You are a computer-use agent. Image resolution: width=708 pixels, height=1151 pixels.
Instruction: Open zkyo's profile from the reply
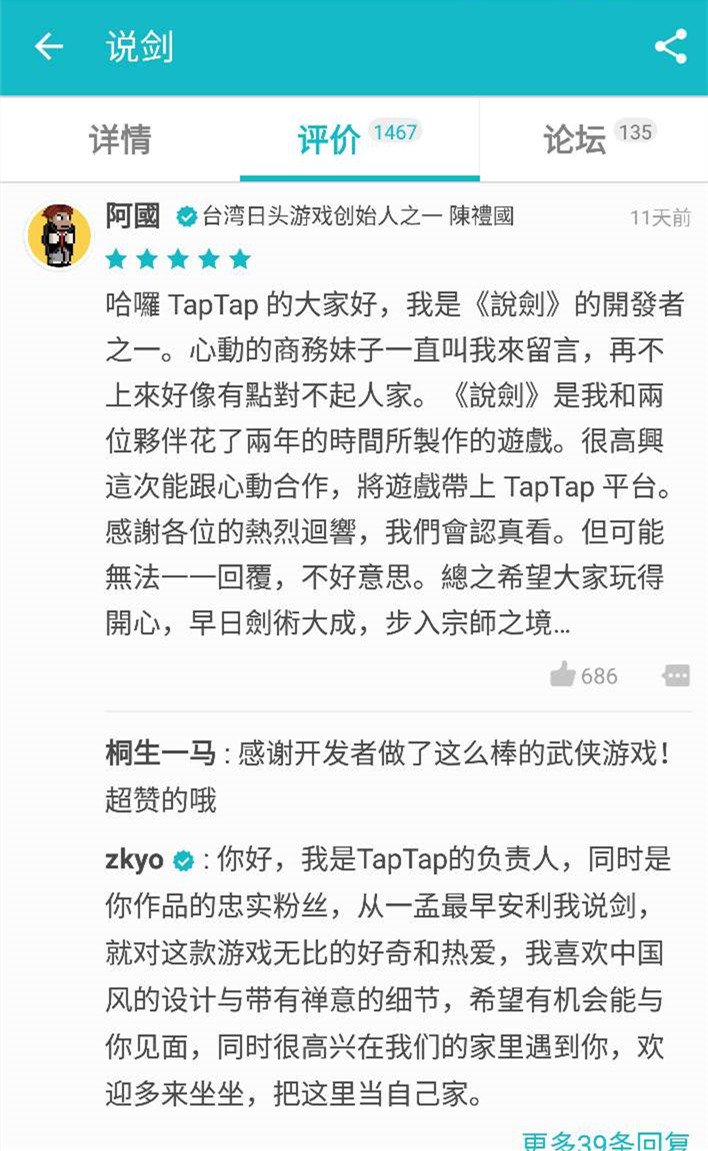pyautogui.click(x=135, y=859)
